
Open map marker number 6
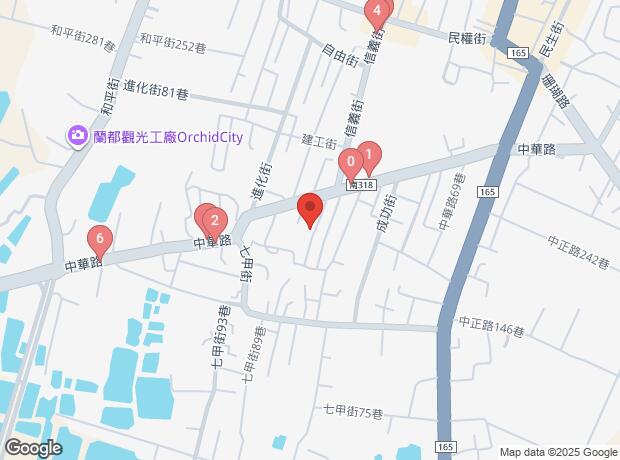[98, 240]
